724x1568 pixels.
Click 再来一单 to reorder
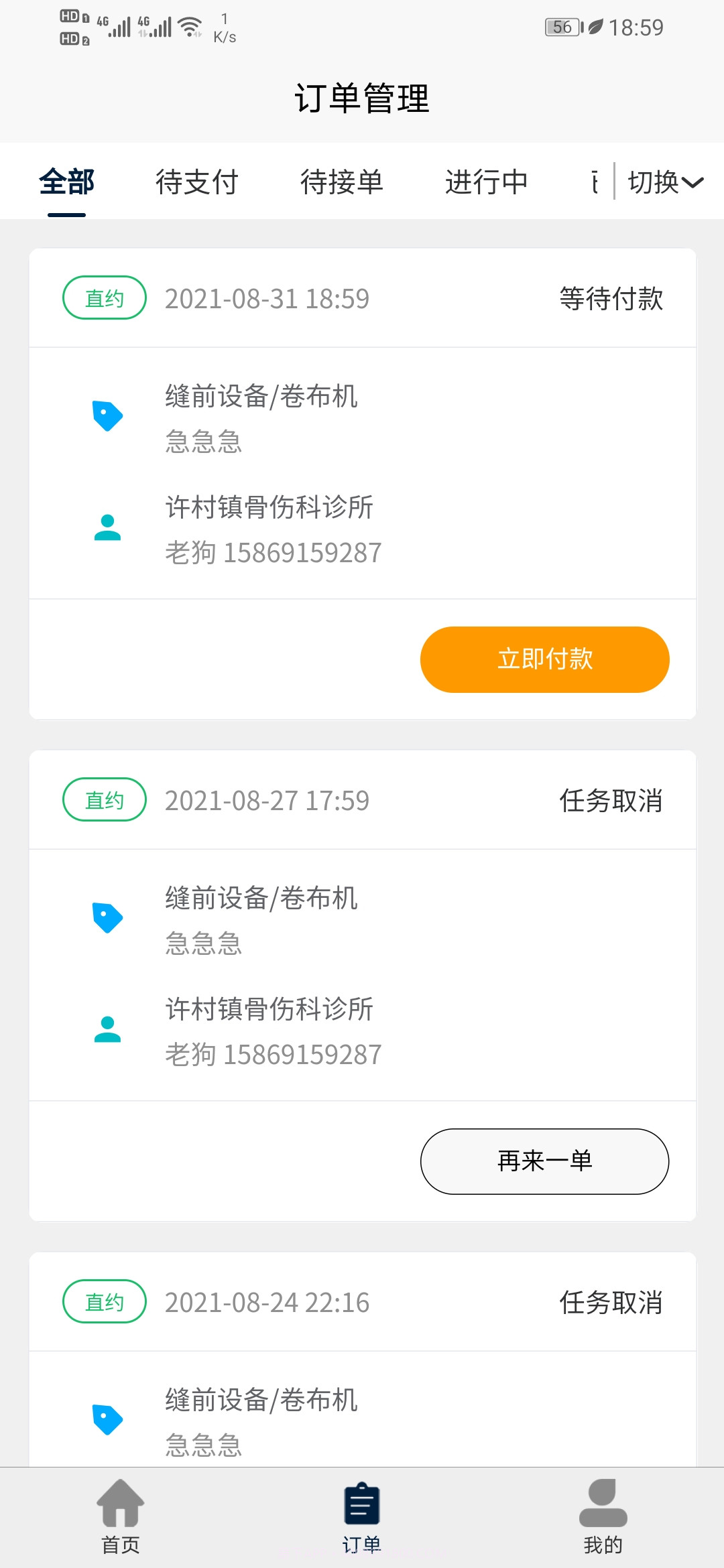(x=544, y=1161)
